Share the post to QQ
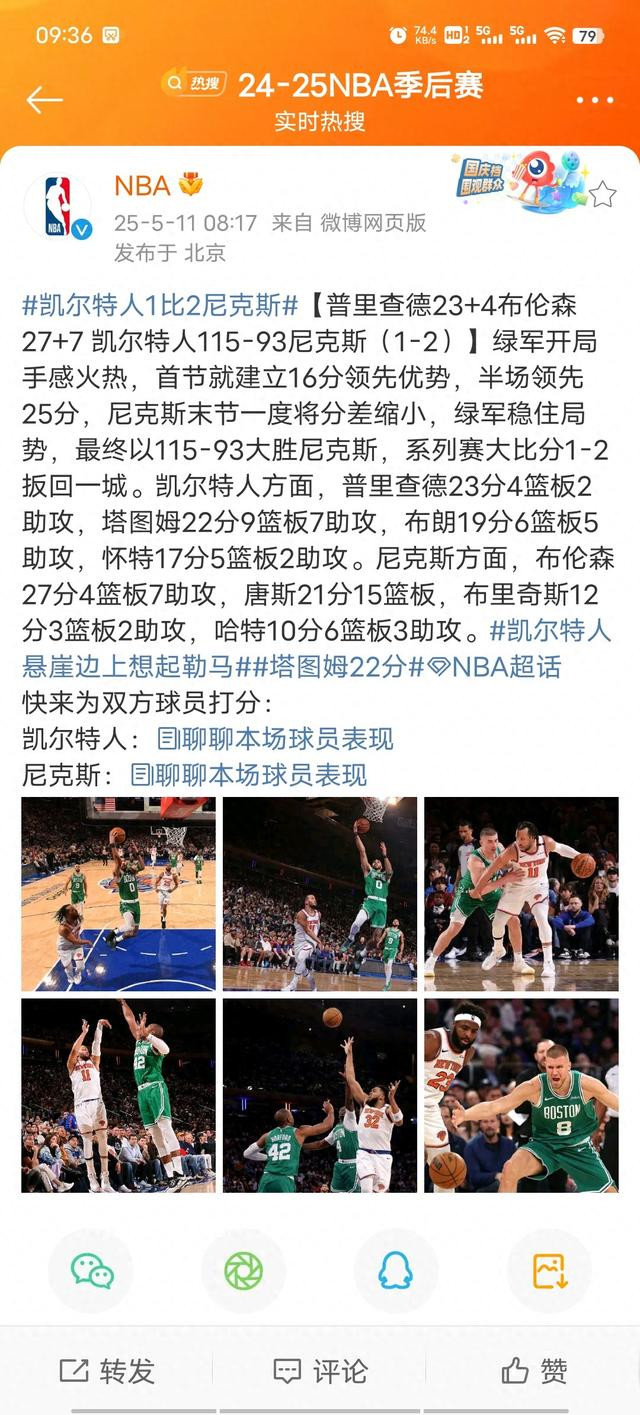Screen dimensions: 640x1415 [396, 1270]
